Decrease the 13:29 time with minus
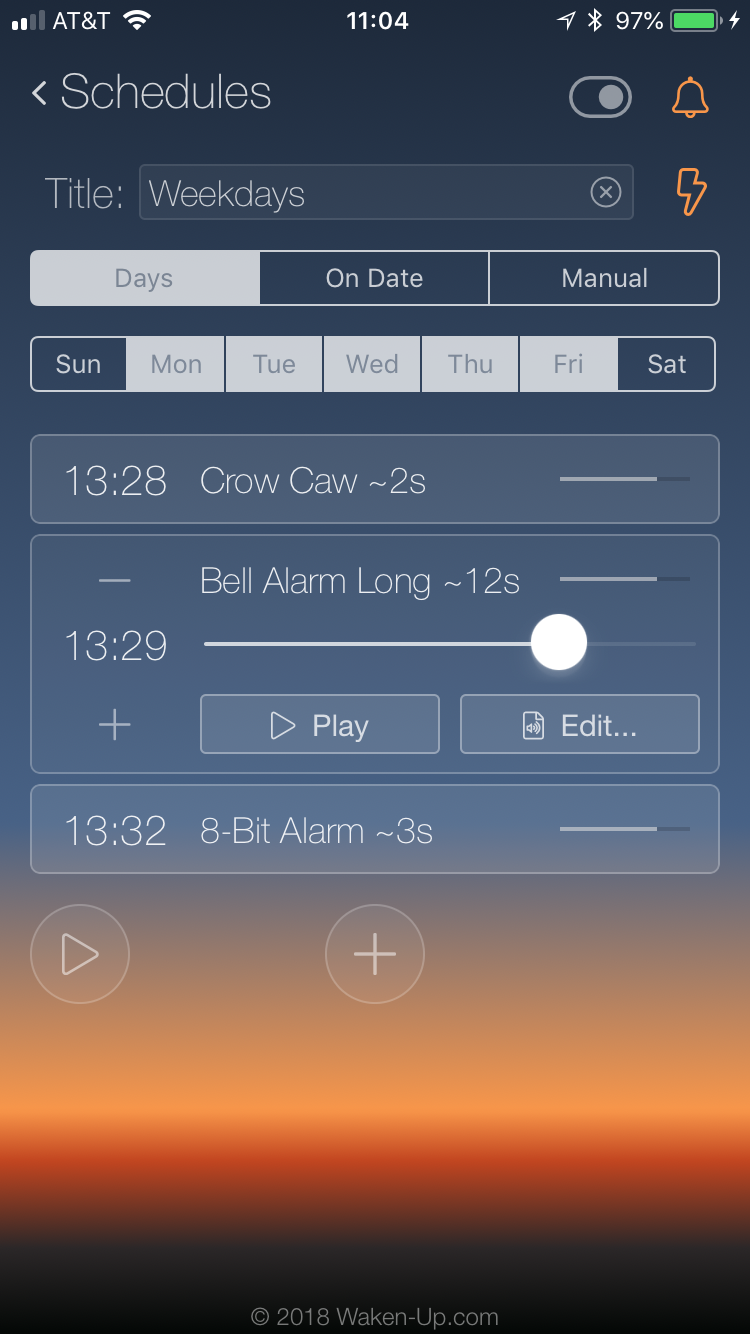Viewport: 750px width, 1334px height. (115, 581)
